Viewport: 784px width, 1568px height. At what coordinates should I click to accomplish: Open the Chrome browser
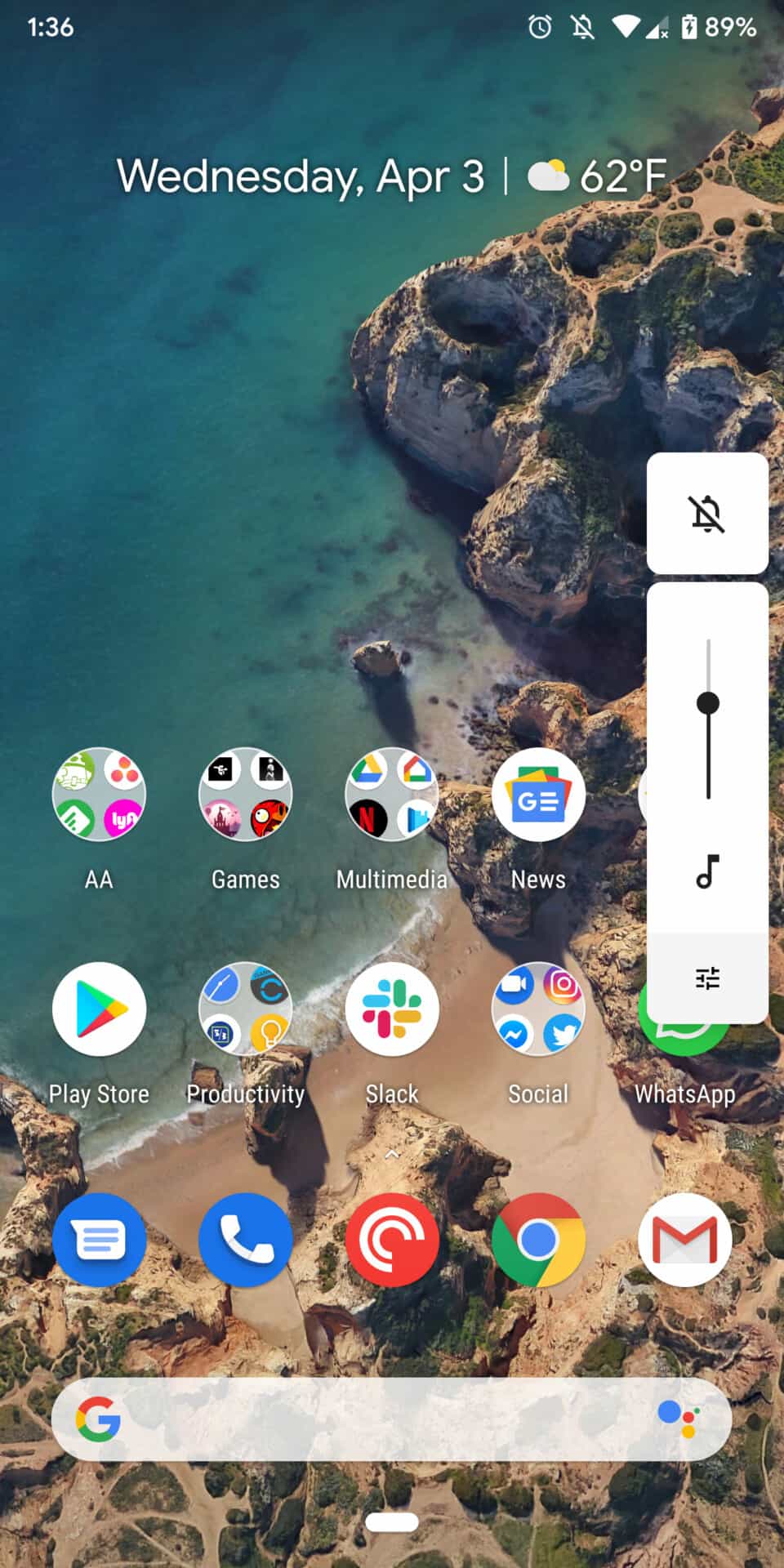pyautogui.click(x=538, y=1240)
